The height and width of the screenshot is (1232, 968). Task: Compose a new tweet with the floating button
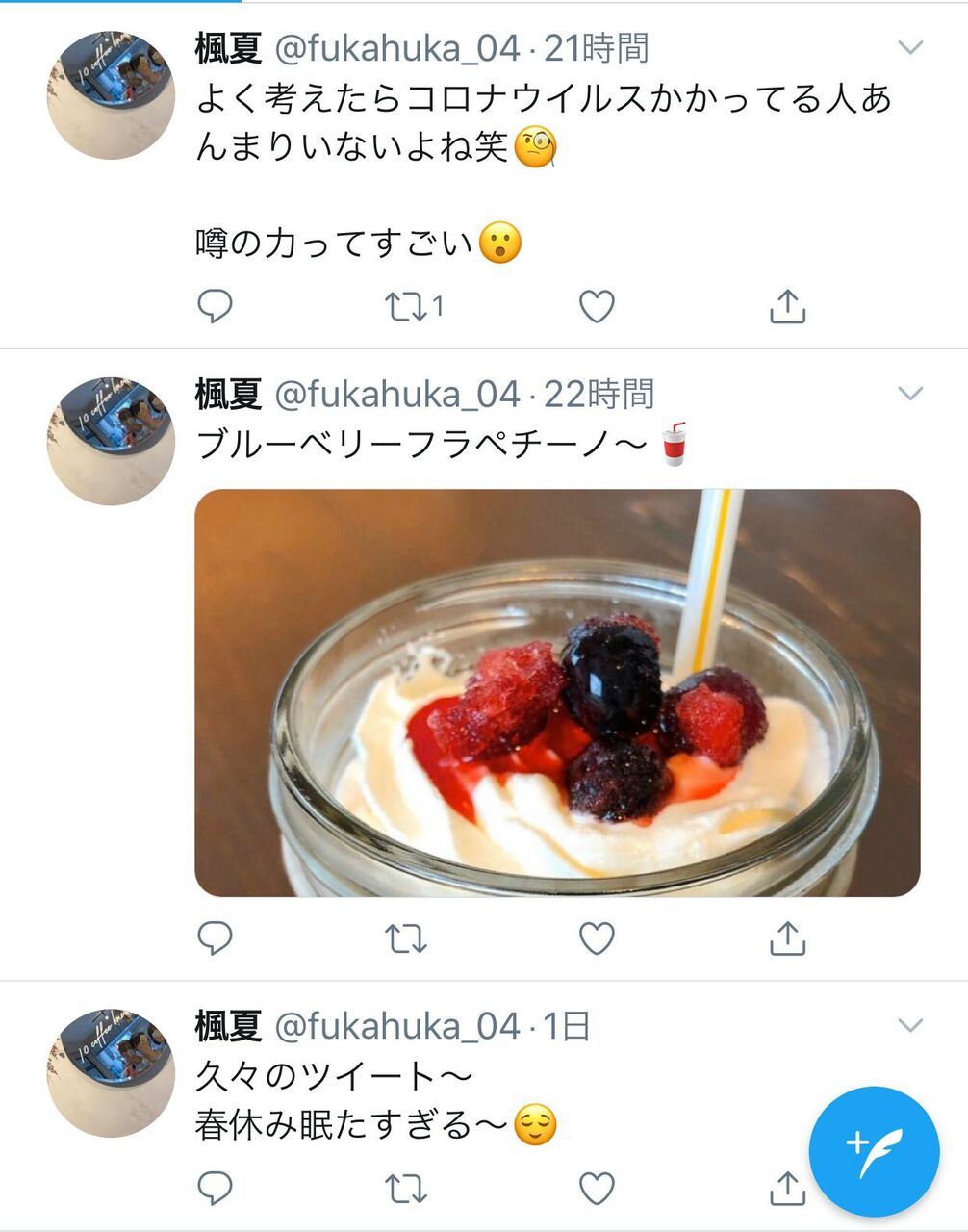click(874, 1151)
